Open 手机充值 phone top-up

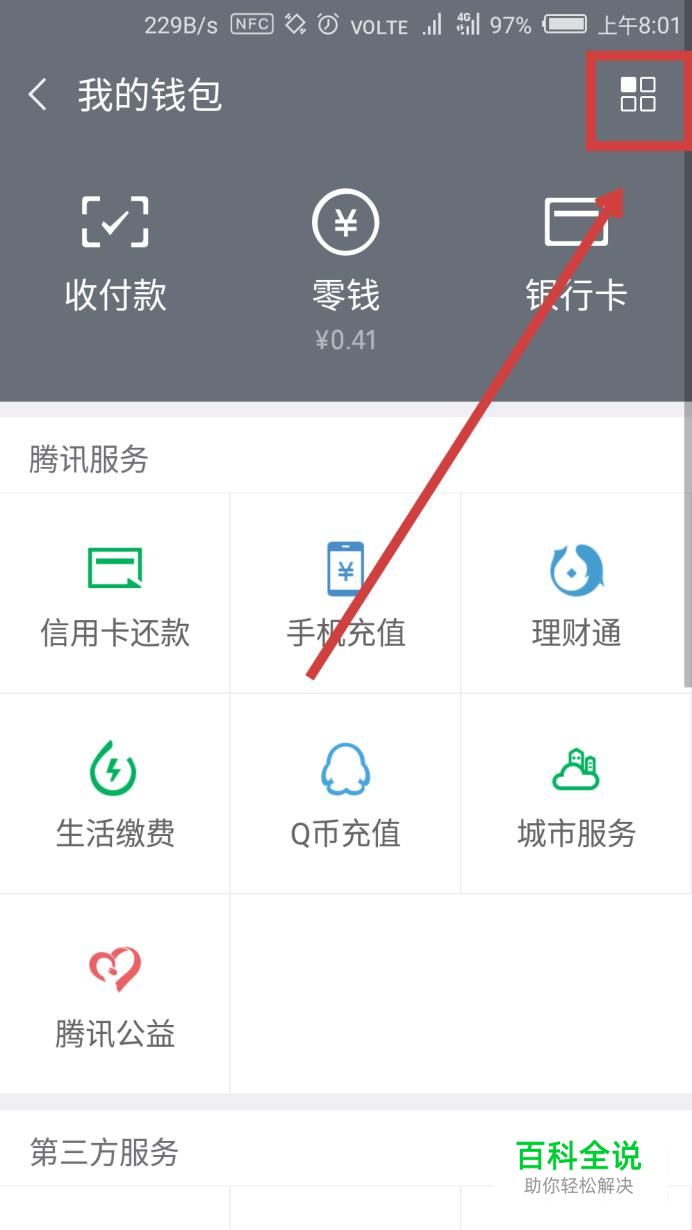[345, 593]
